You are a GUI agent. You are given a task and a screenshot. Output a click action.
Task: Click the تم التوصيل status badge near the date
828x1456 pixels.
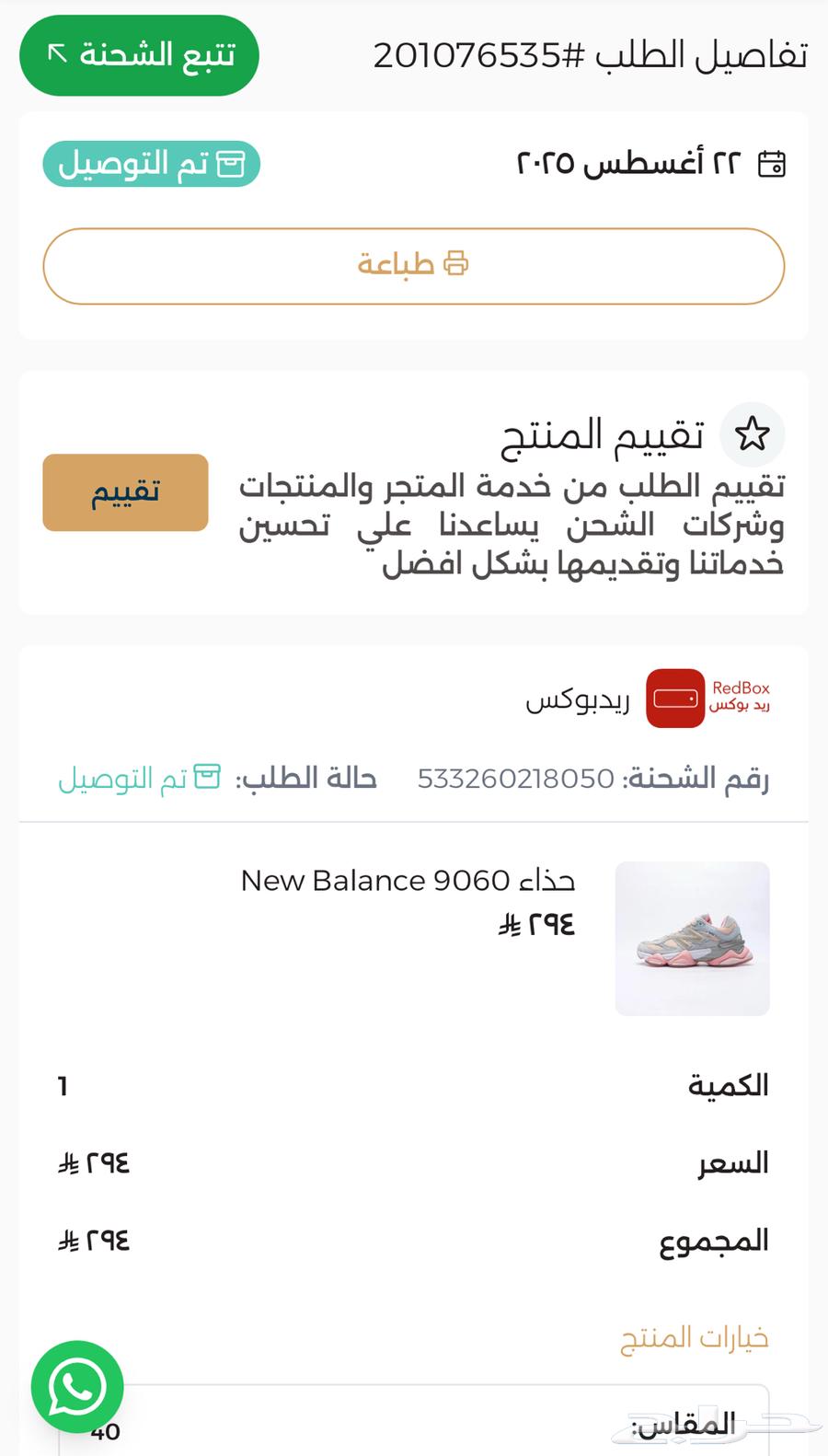pyautogui.click(x=151, y=164)
